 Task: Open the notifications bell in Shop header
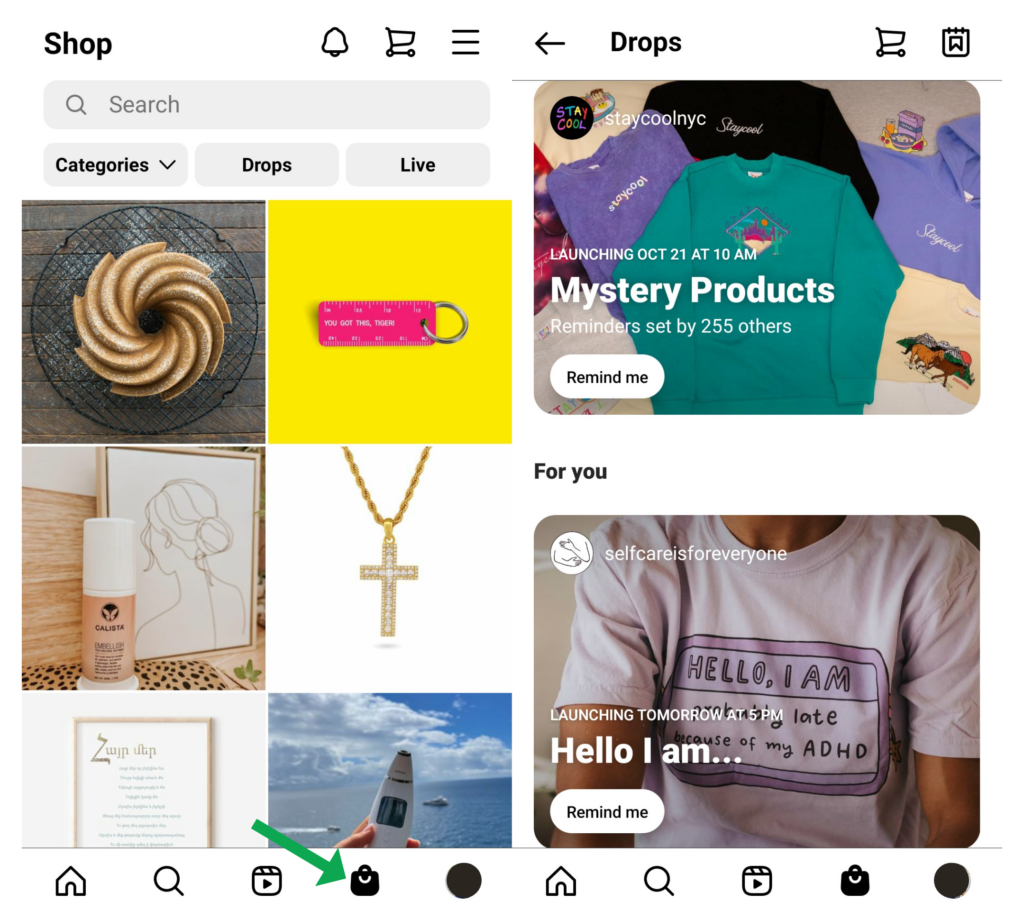tap(335, 43)
